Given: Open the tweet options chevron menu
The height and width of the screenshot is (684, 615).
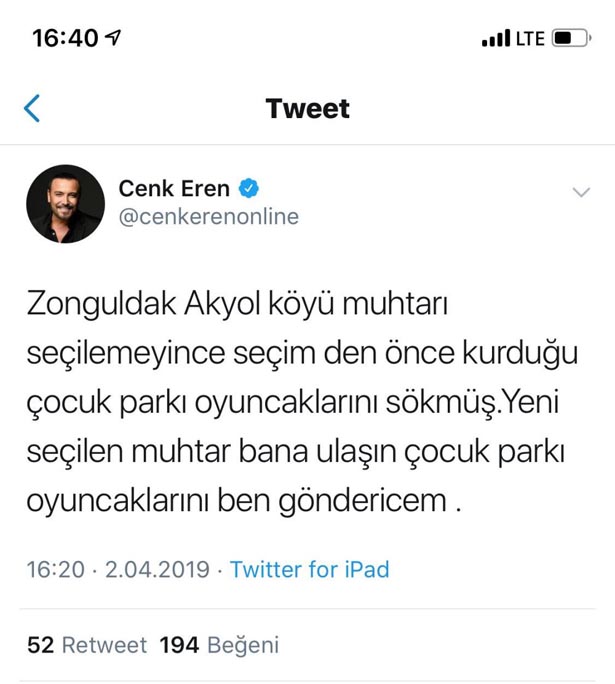Looking at the screenshot, I should point(581,192).
